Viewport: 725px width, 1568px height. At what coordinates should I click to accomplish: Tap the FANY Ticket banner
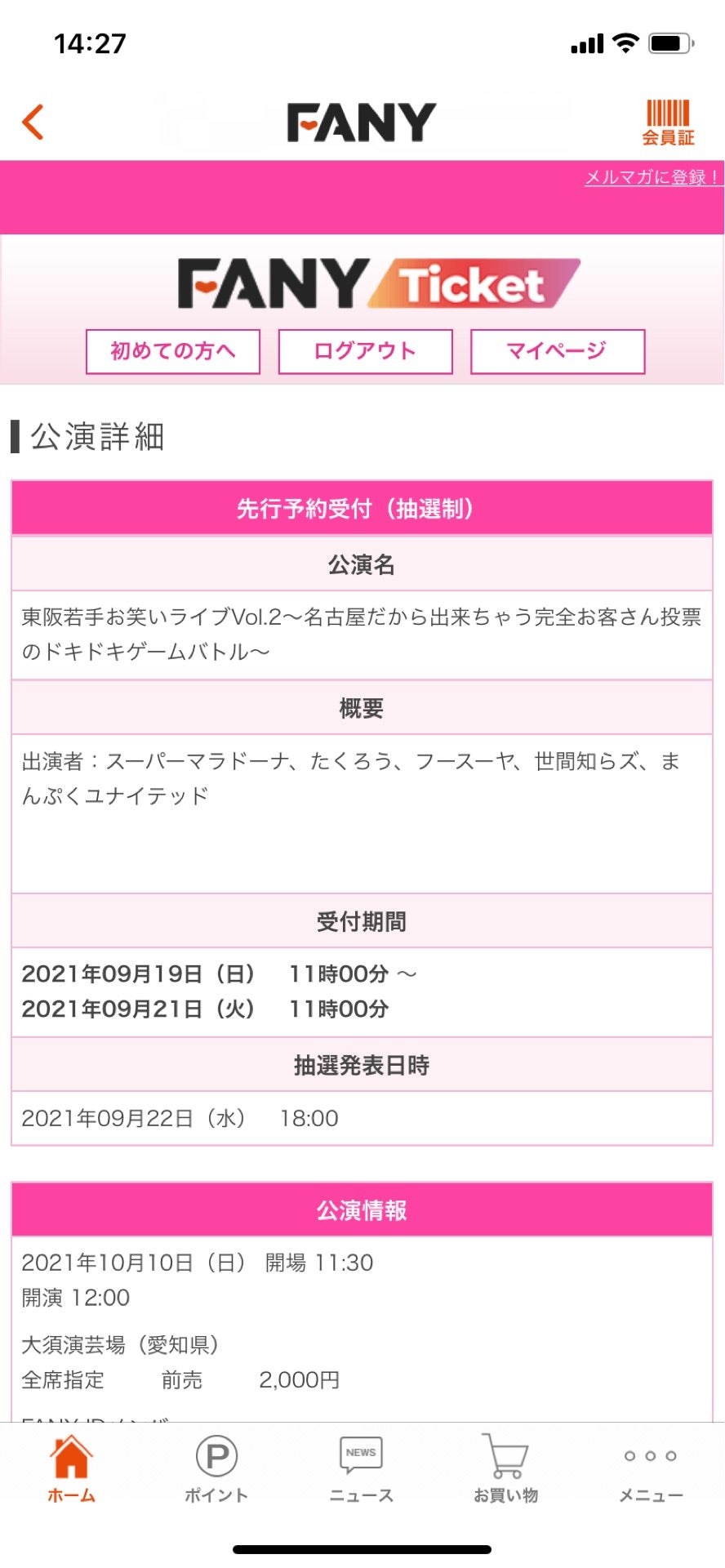(x=378, y=283)
